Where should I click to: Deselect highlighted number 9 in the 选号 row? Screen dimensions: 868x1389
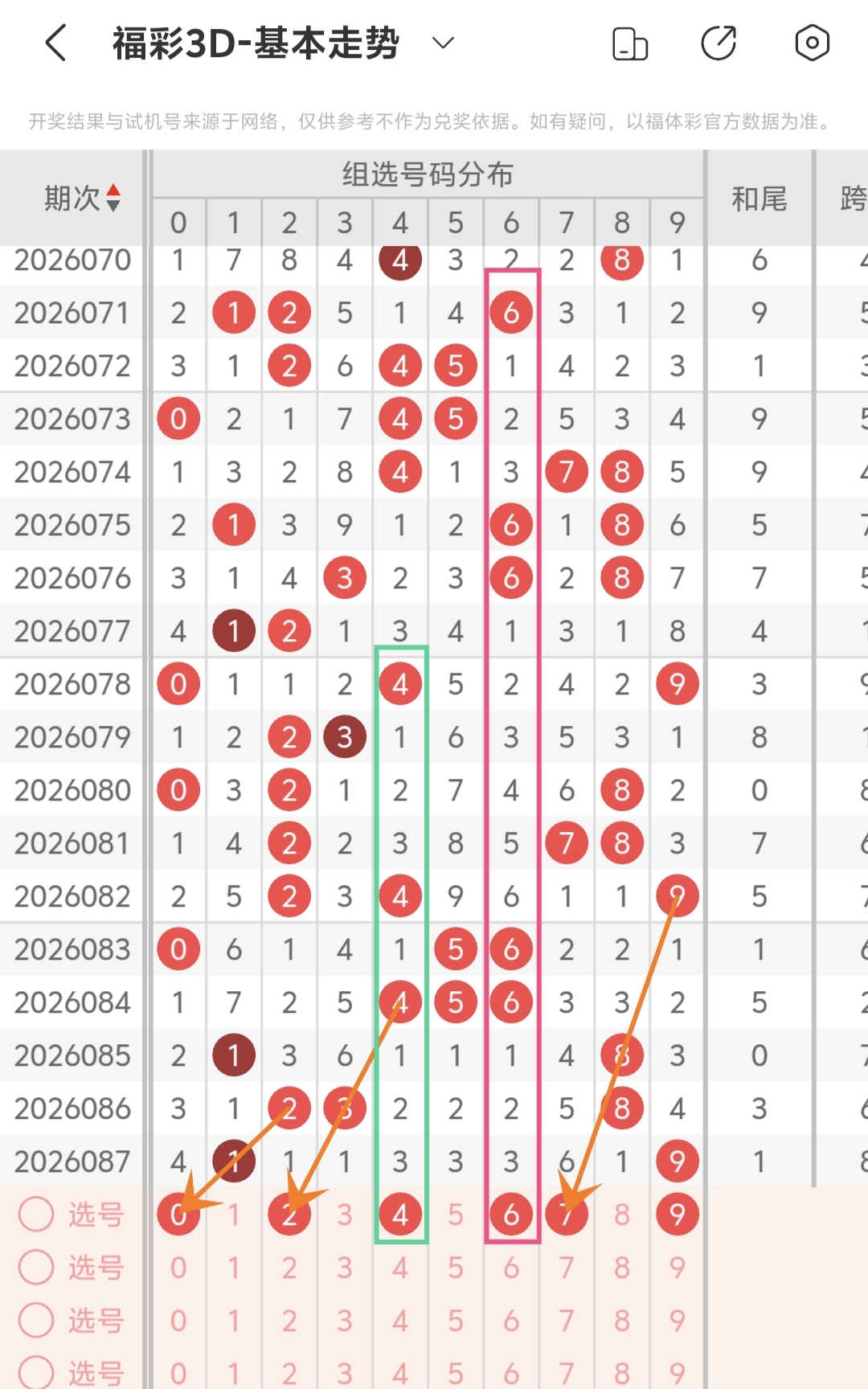678,1215
